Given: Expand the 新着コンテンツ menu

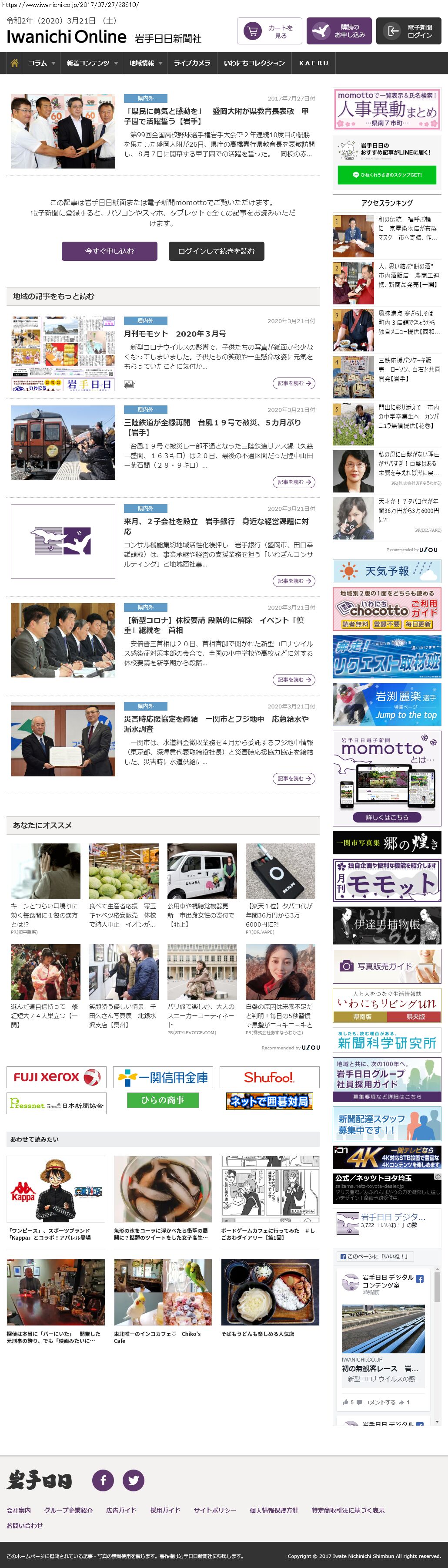Looking at the screenshot, I should [x=92, y=63].
